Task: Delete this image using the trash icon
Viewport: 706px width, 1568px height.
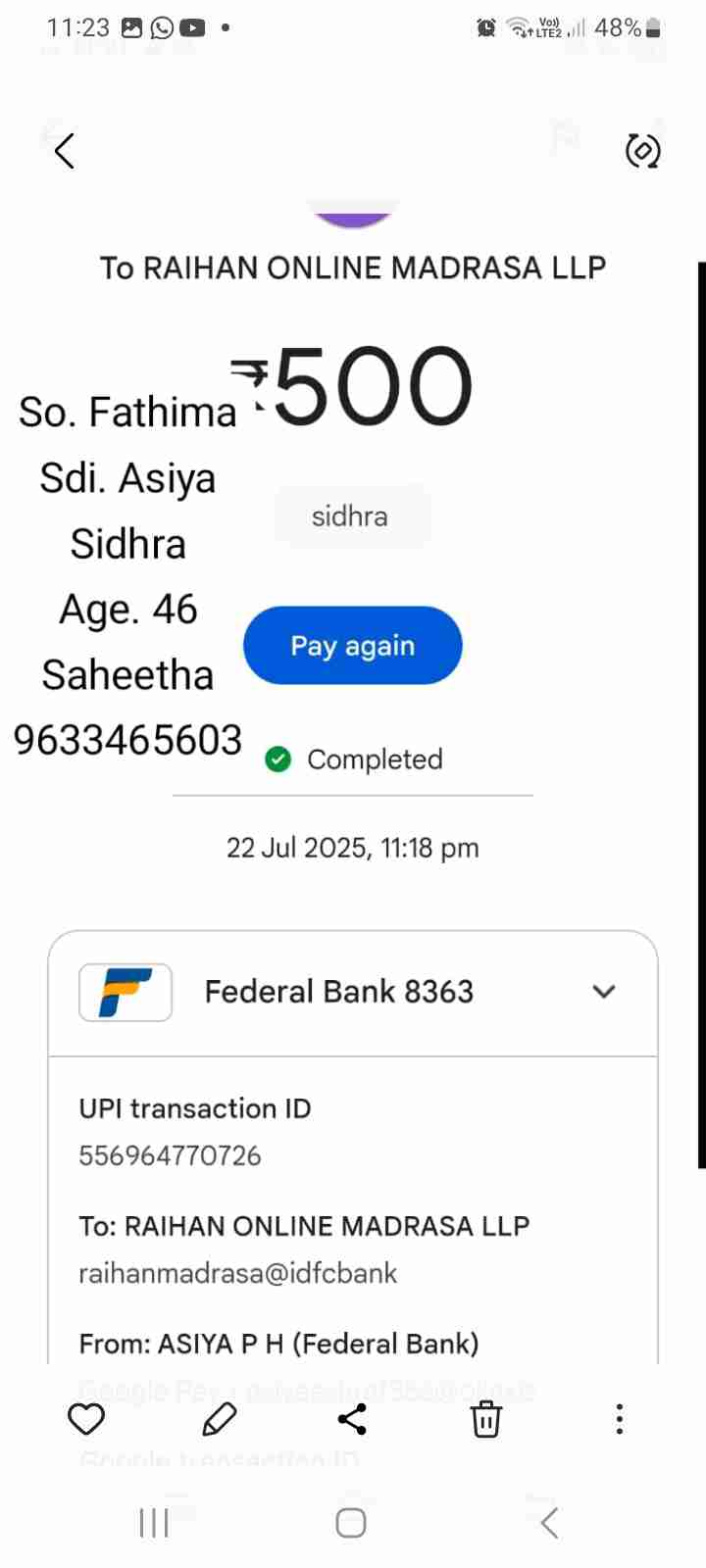Action: pos(486,1419)
